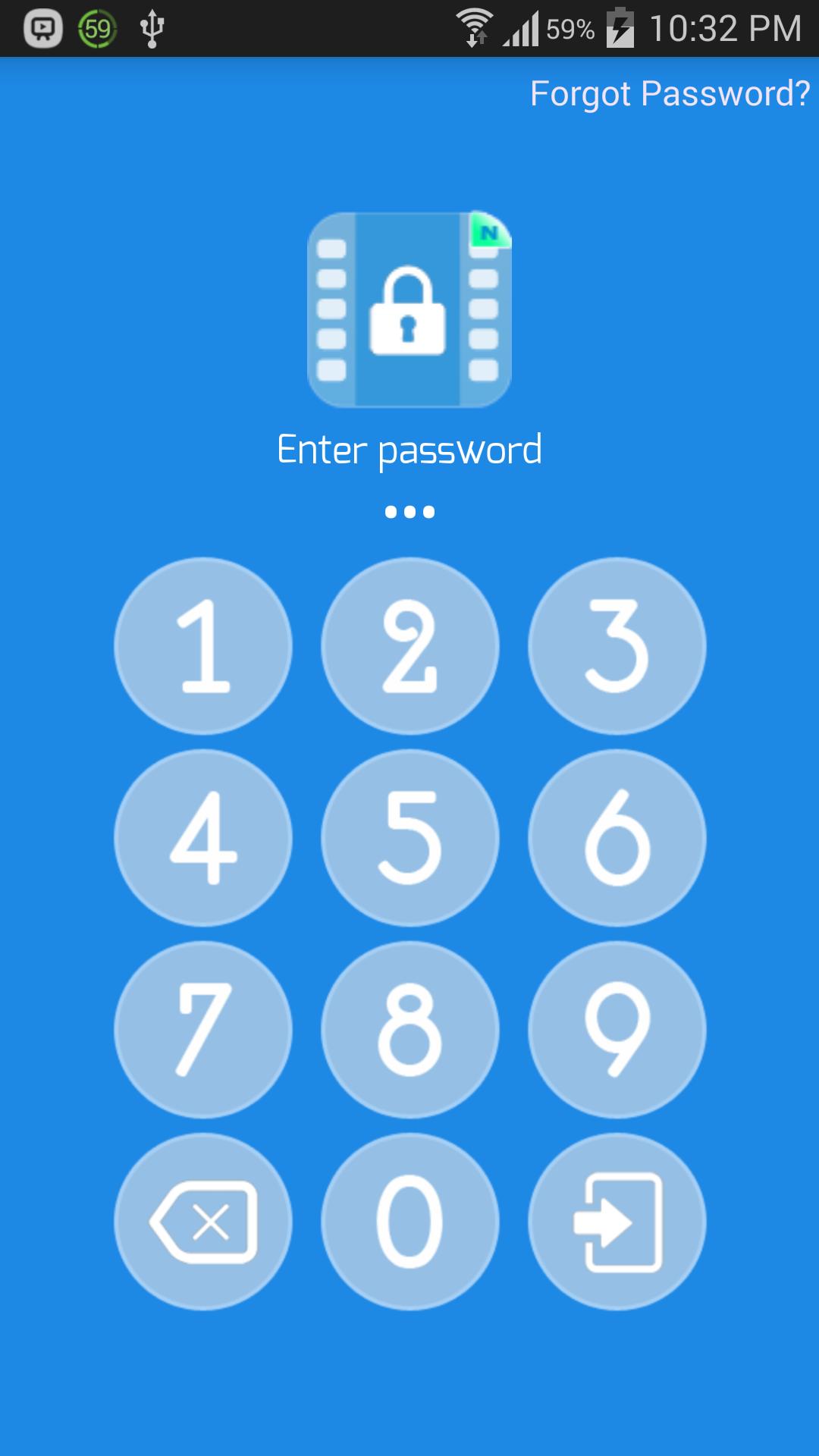Select digit 9 on the keypad
819x1456 pixels.
pos(617,1030)
